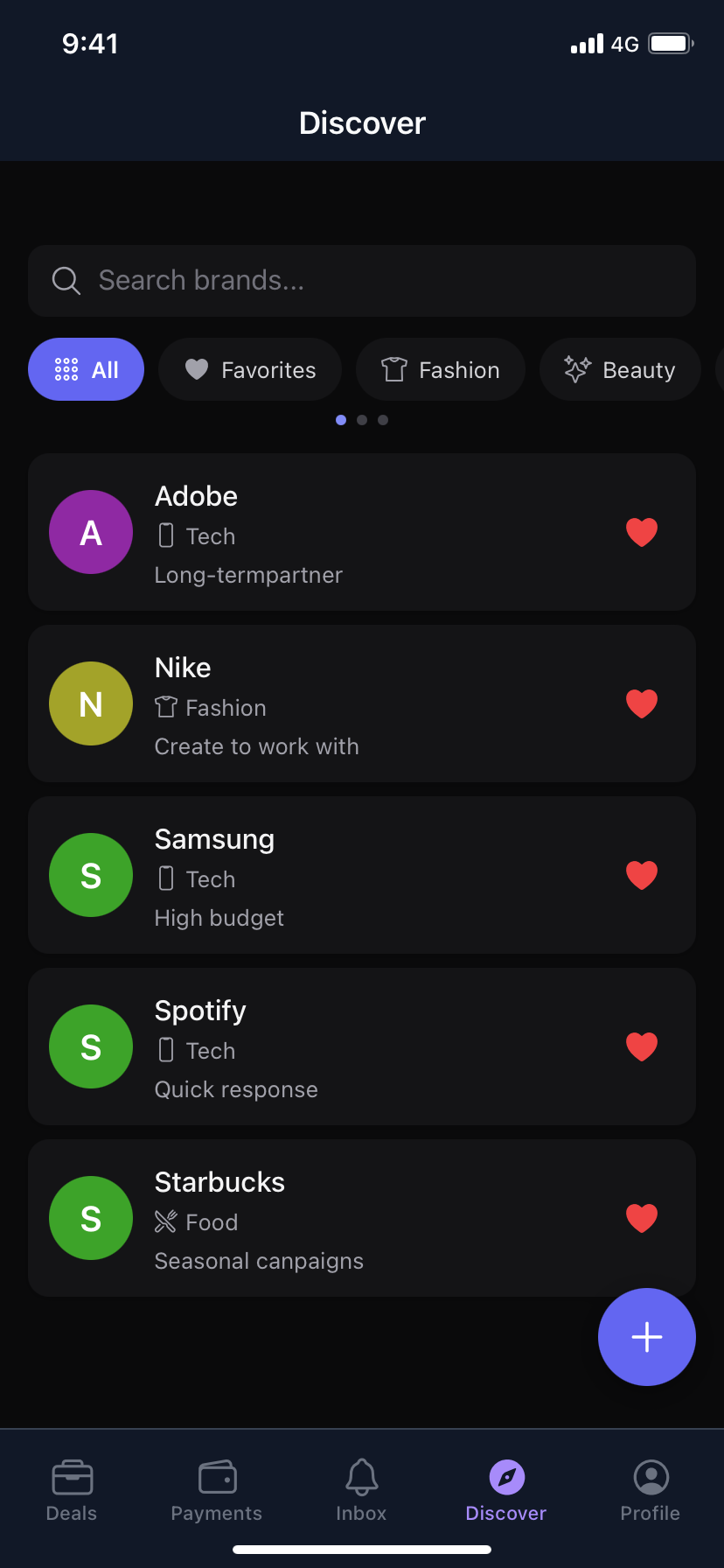The height and width of the screenshot is (1568, 724).
Task: Open the Adobe brand card
Action: (x=350, y=532)
